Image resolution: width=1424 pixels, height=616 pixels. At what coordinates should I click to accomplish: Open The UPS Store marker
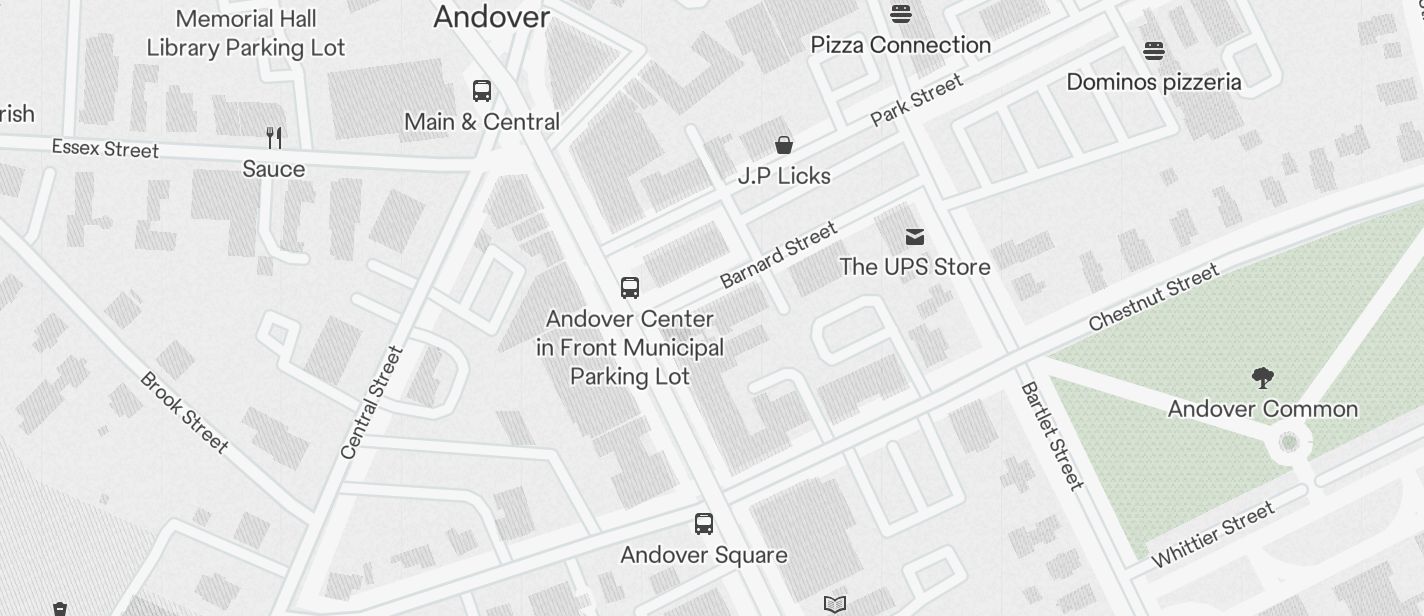click(915, 237)
